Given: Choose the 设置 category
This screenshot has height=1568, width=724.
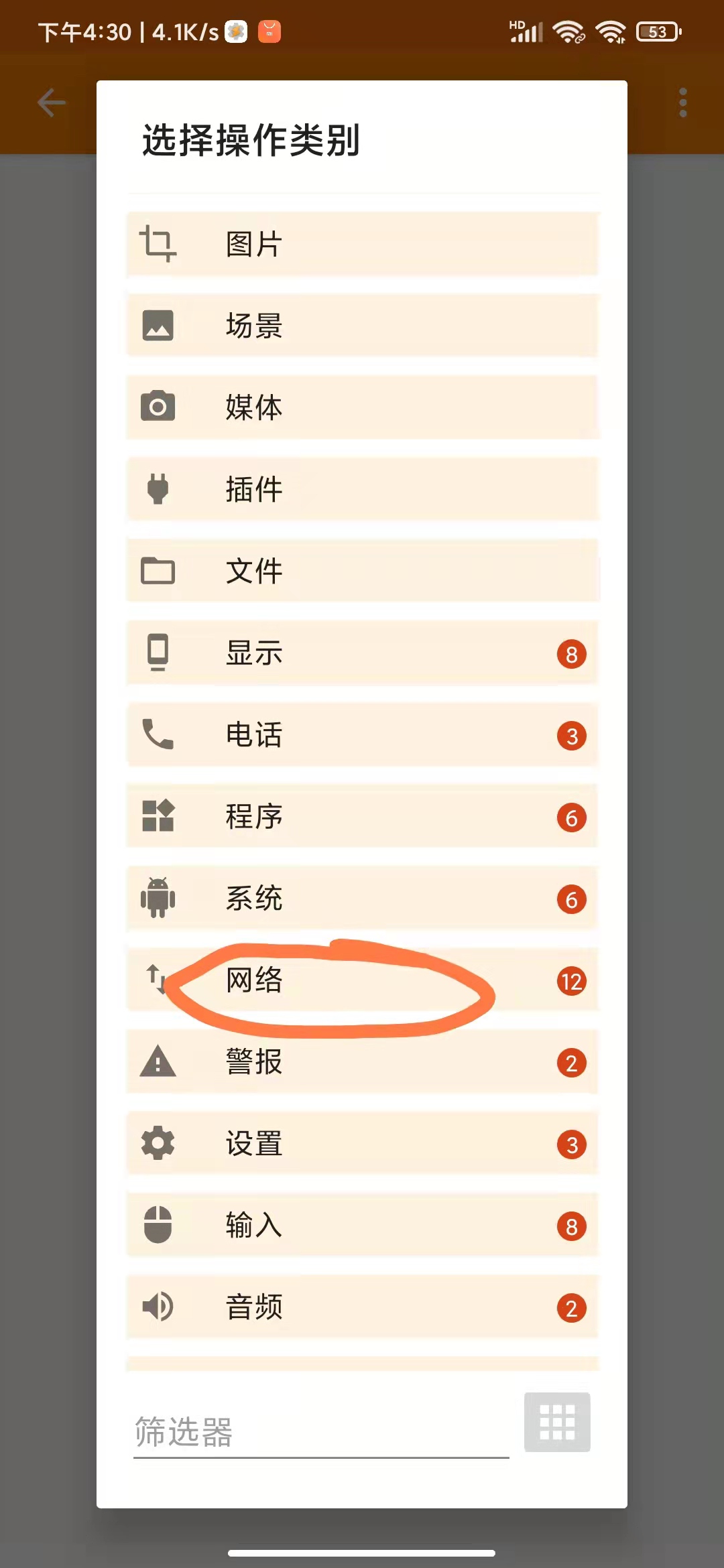Looking at the screenshot, I should coord(362,1143).
